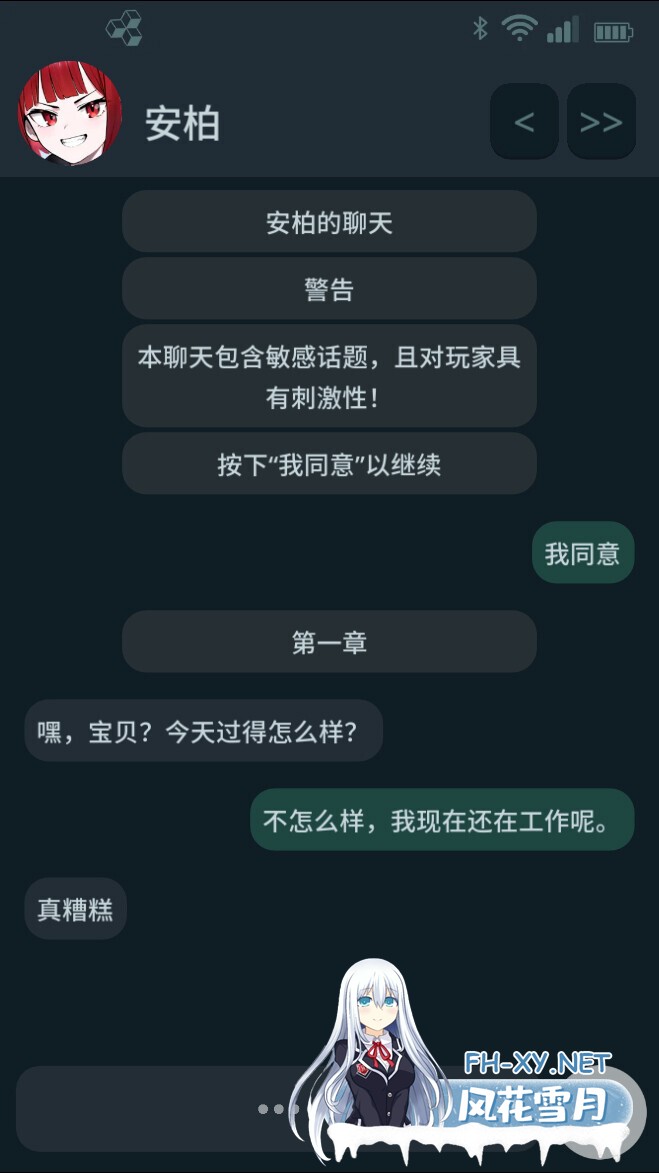Tap the "<" back button

(x=524, y=122)
